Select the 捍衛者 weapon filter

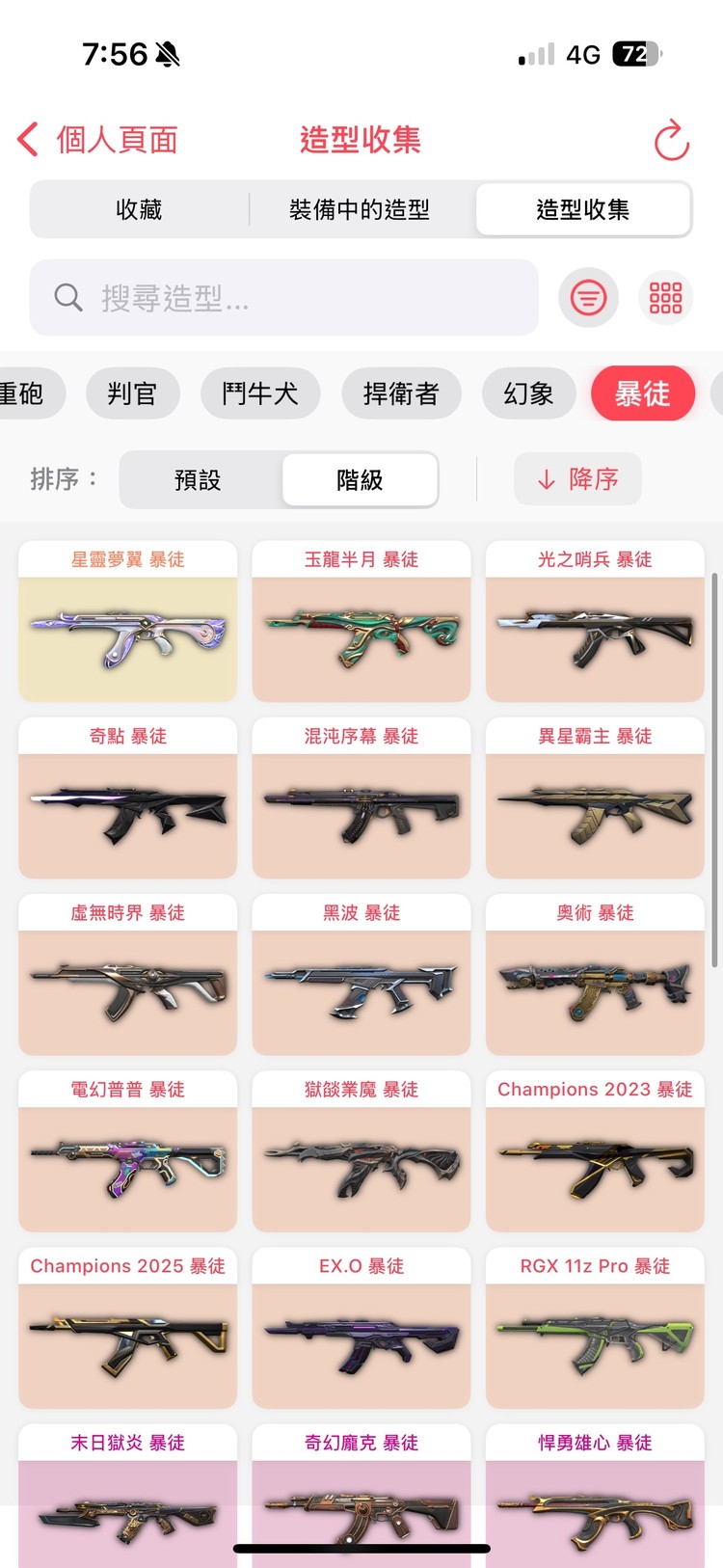pos(402,393)
